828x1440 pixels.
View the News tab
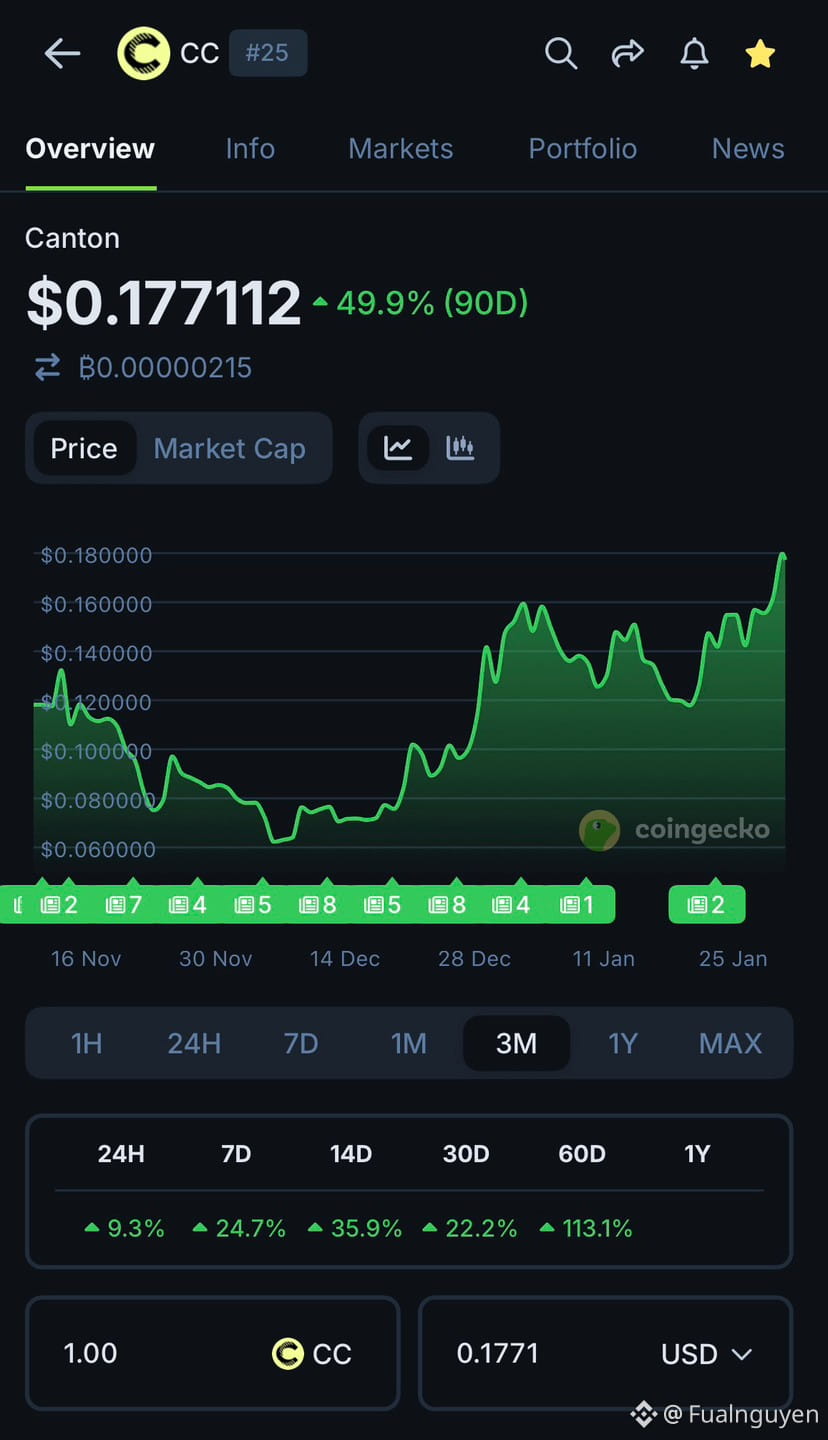(747, 149)
